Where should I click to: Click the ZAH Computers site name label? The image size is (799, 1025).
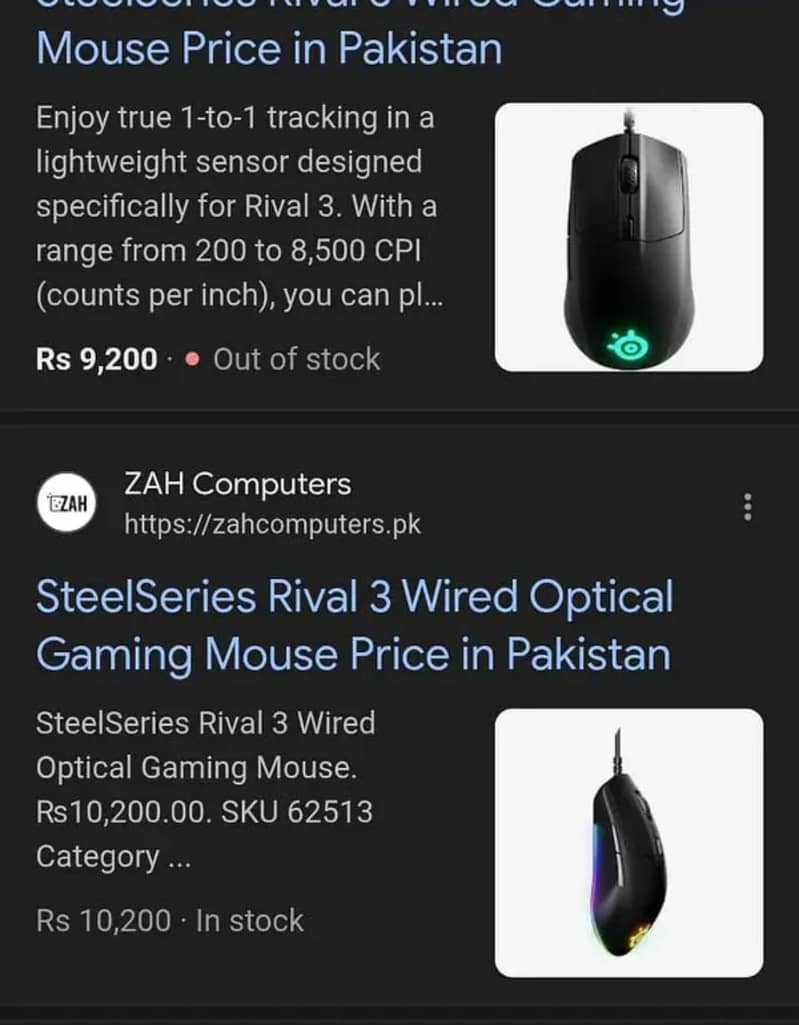tap(238, 484)
